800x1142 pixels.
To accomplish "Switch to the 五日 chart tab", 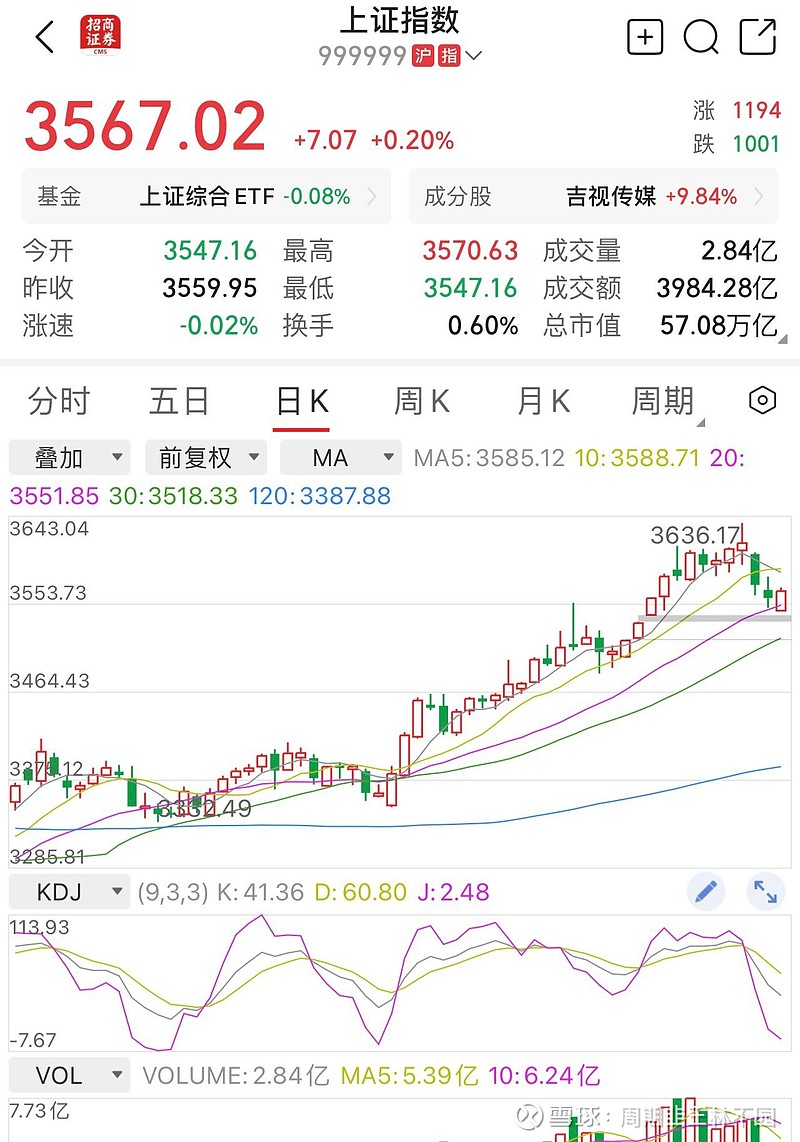I will [179, 402].
